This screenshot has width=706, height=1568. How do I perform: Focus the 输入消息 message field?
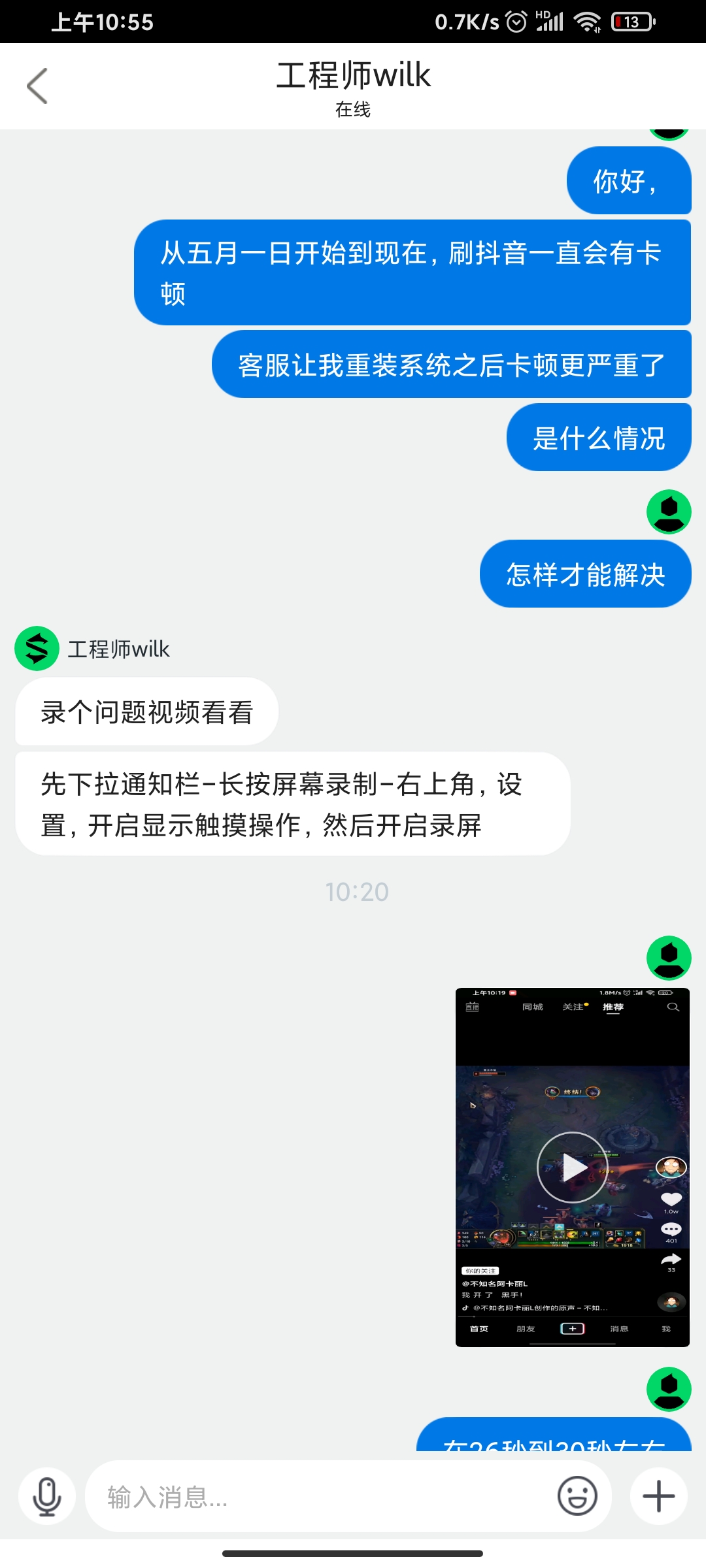(320, 1496)
